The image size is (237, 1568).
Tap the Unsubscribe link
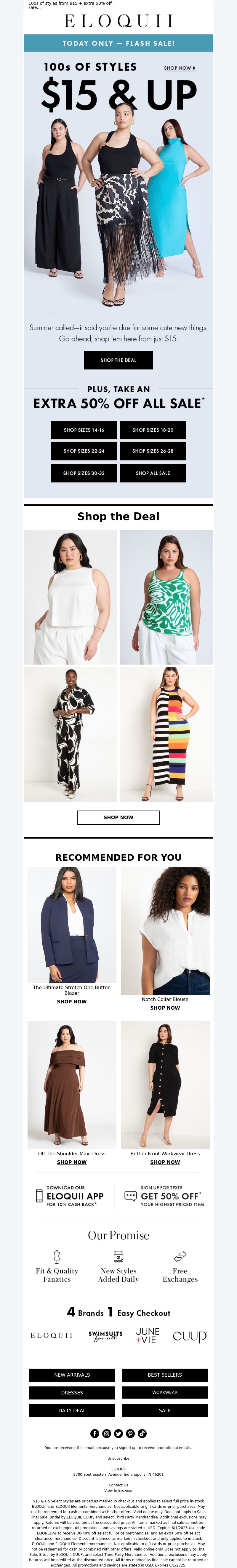point(118,1458)
